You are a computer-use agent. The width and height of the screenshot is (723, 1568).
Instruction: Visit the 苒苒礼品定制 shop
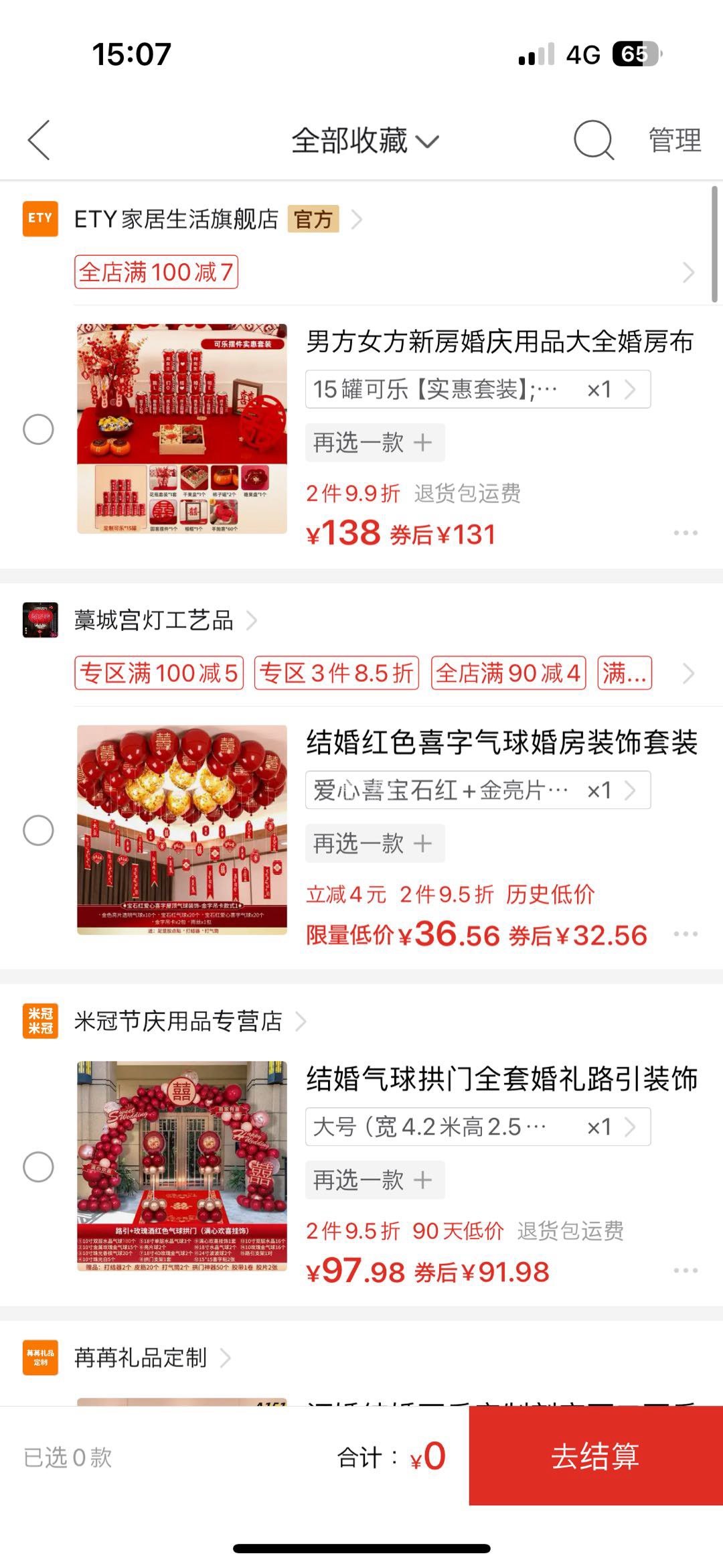[141, 1358]
